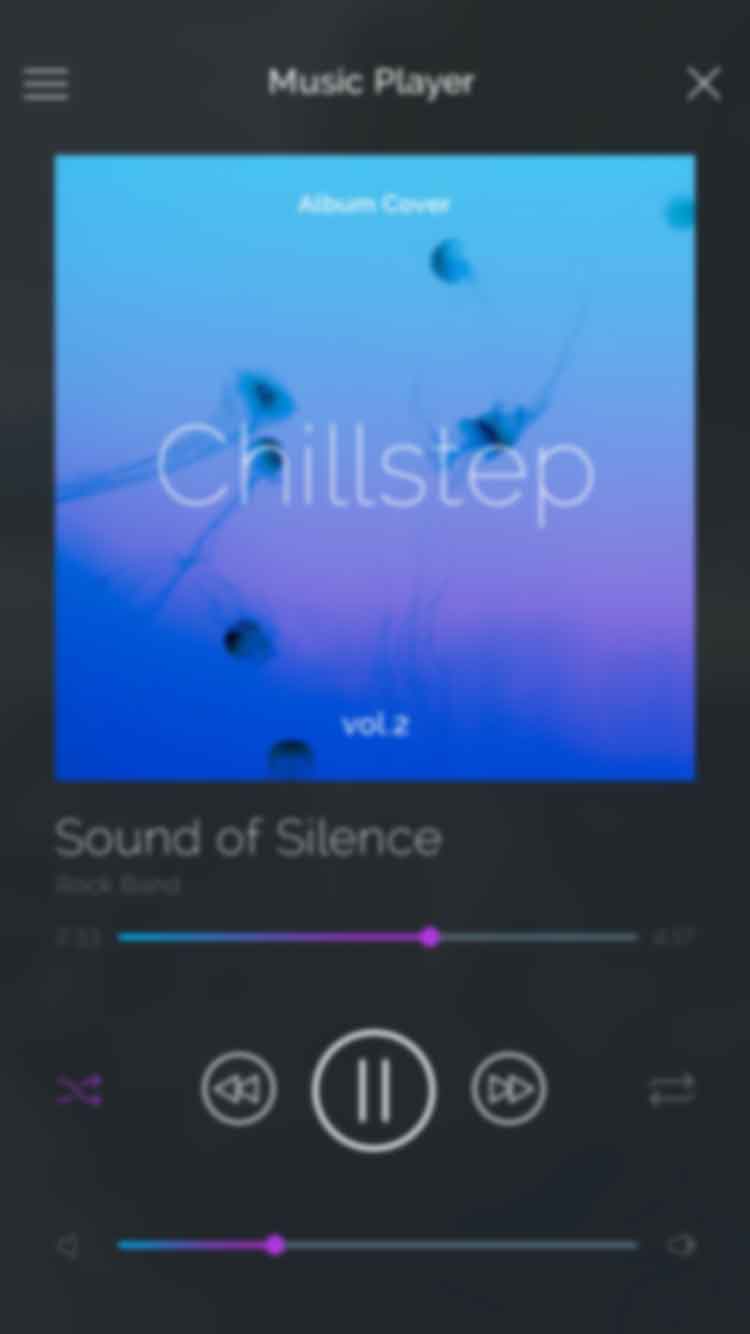The image size is (750, 1334).
Task: Tap the volume slider
Action: point(378,1246)
